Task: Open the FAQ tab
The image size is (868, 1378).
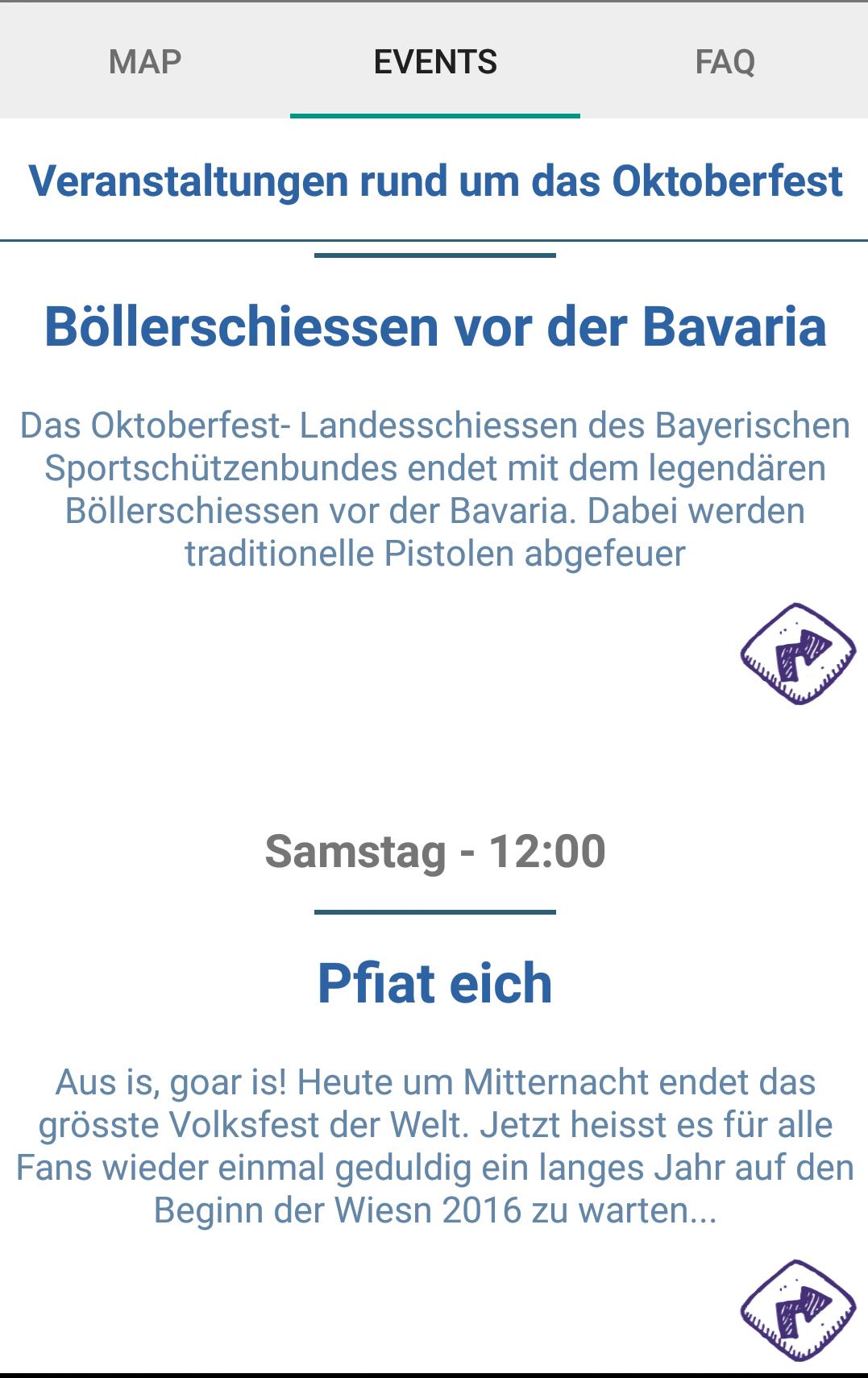Action: coord(725,61)
